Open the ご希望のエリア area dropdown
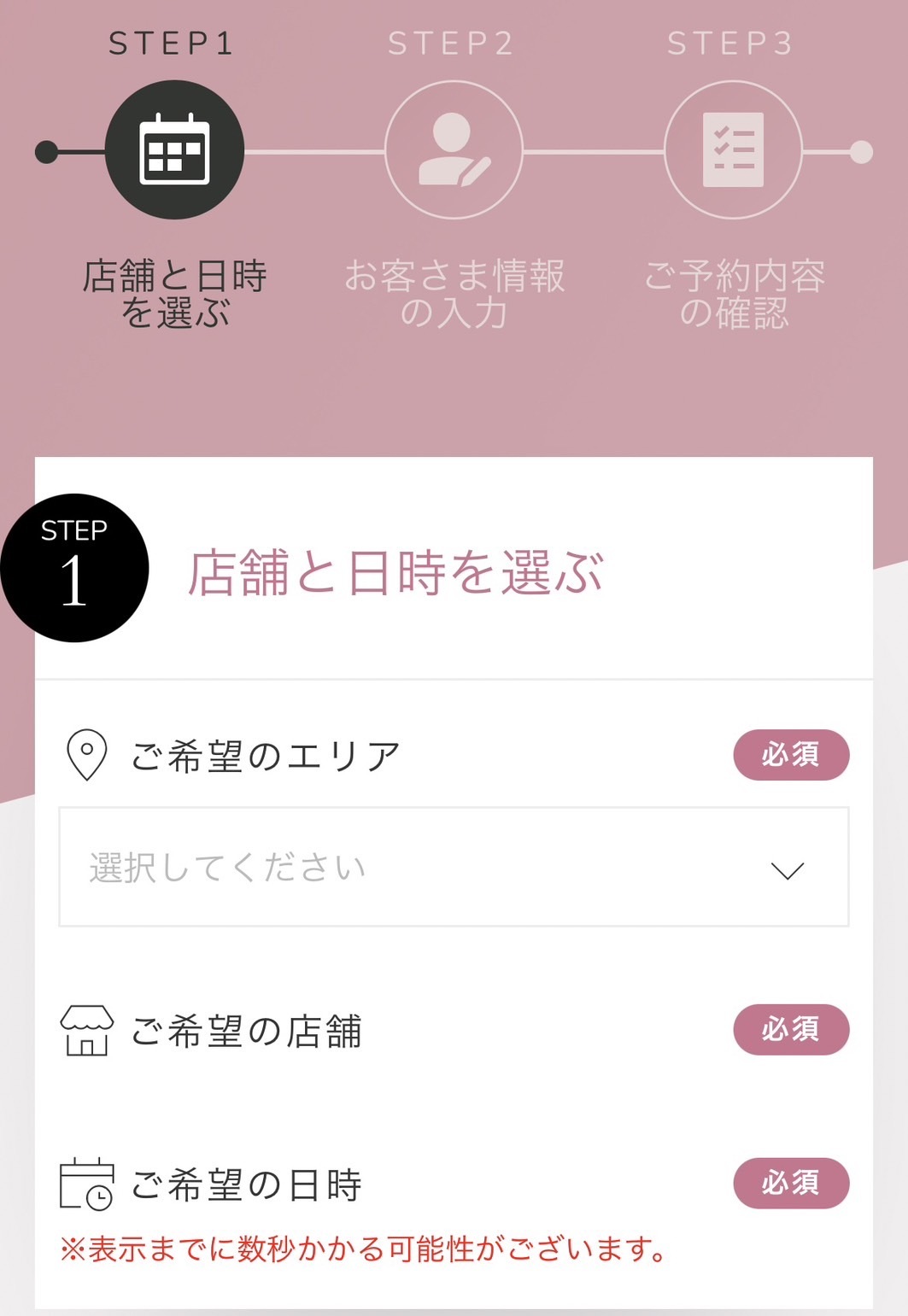The height and width of the screenshot is (1316, 908). pyautogui.click(x=454, y=868)
